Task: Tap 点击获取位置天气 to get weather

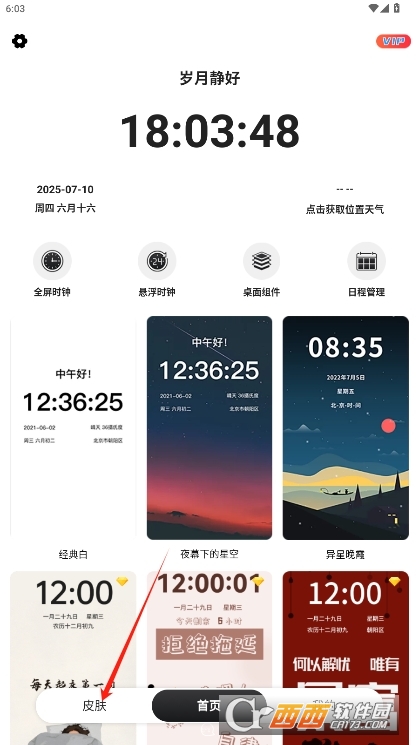Action: click(x=345, y=209)
